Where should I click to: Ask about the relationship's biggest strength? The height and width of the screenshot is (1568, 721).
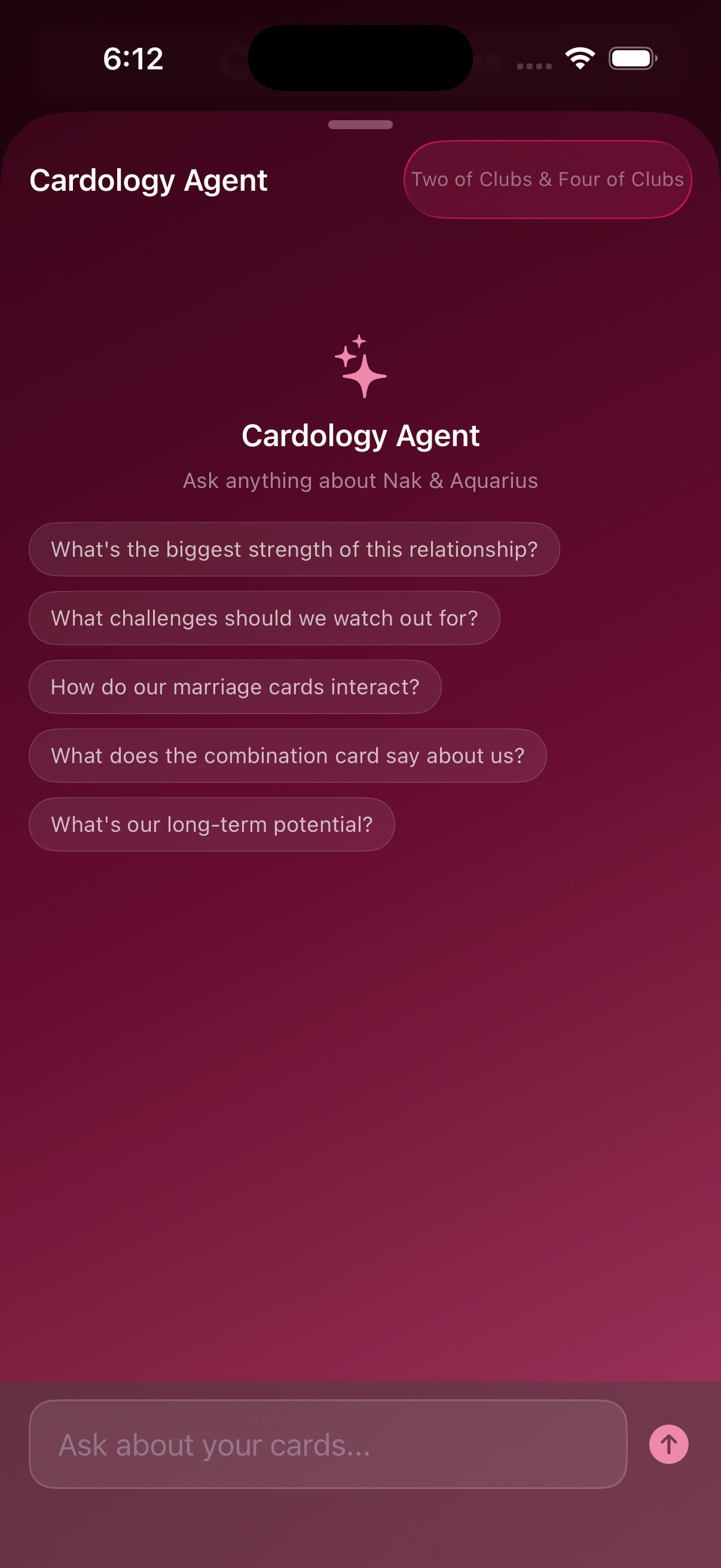[294, 548]
